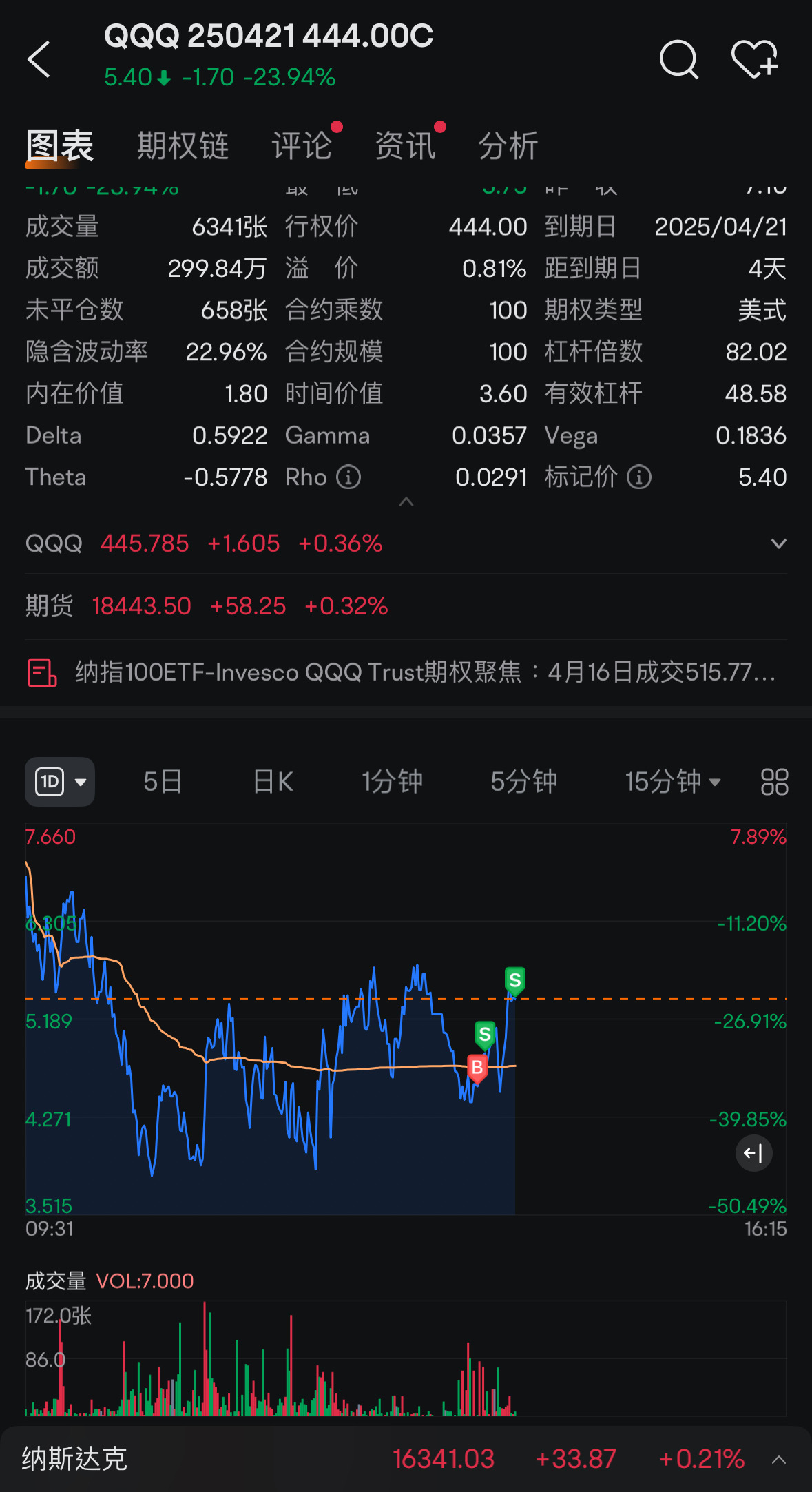This screenshot has height=1492, width=812.
Task: Open the 资讯 tab
Action: coord(405,146)
